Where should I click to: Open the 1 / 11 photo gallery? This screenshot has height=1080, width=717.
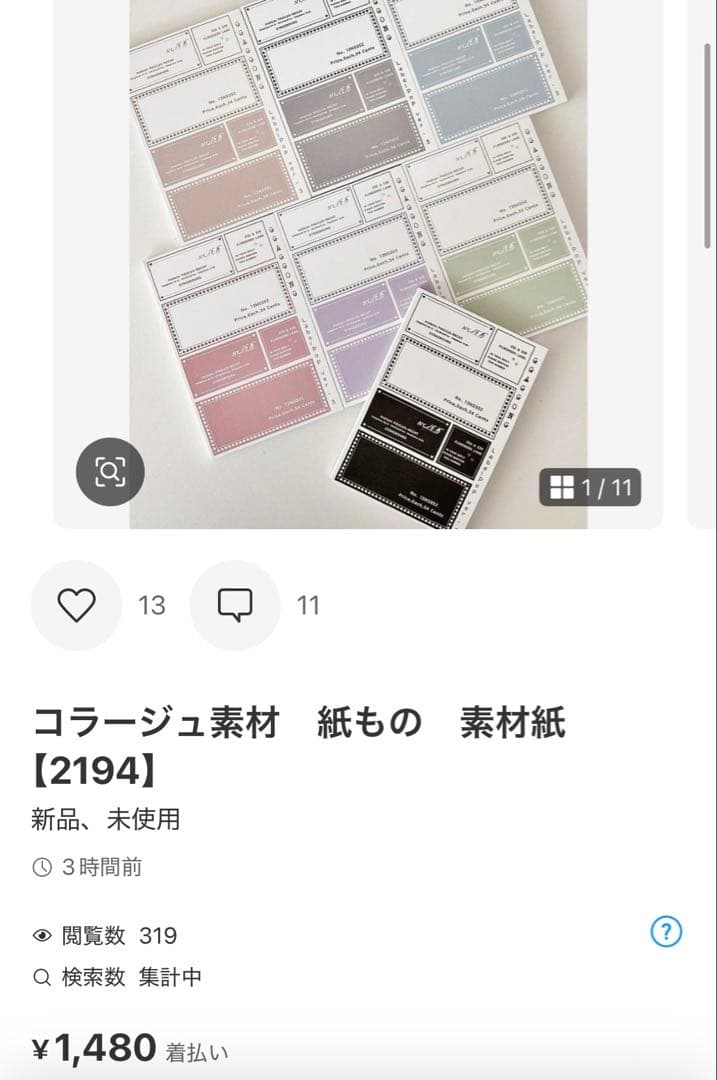[x=591, y=488]
